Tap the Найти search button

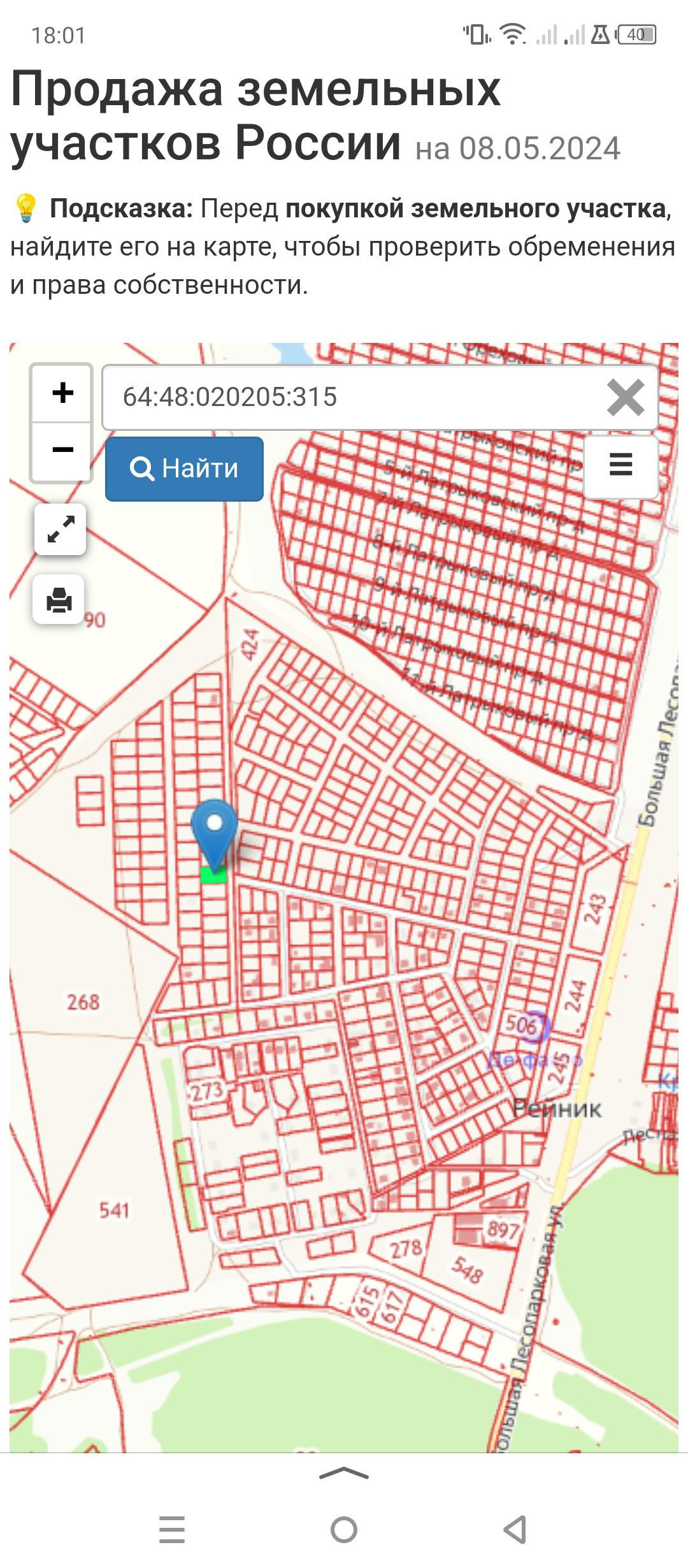coord(184,468)
